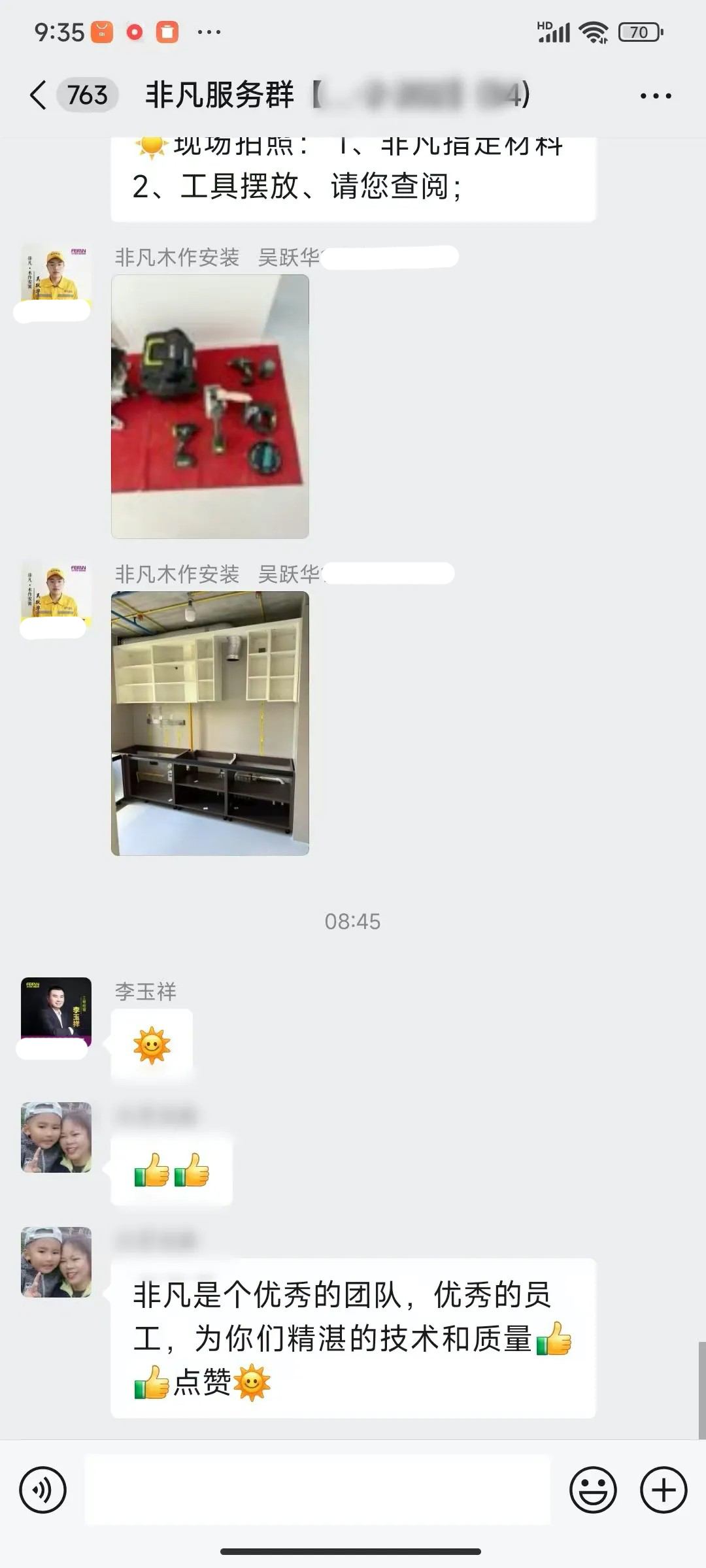This screenshot has width=706, height=1568.
Task: Open the tools-on-red-mat photo
Action: (x=210, y=406)
